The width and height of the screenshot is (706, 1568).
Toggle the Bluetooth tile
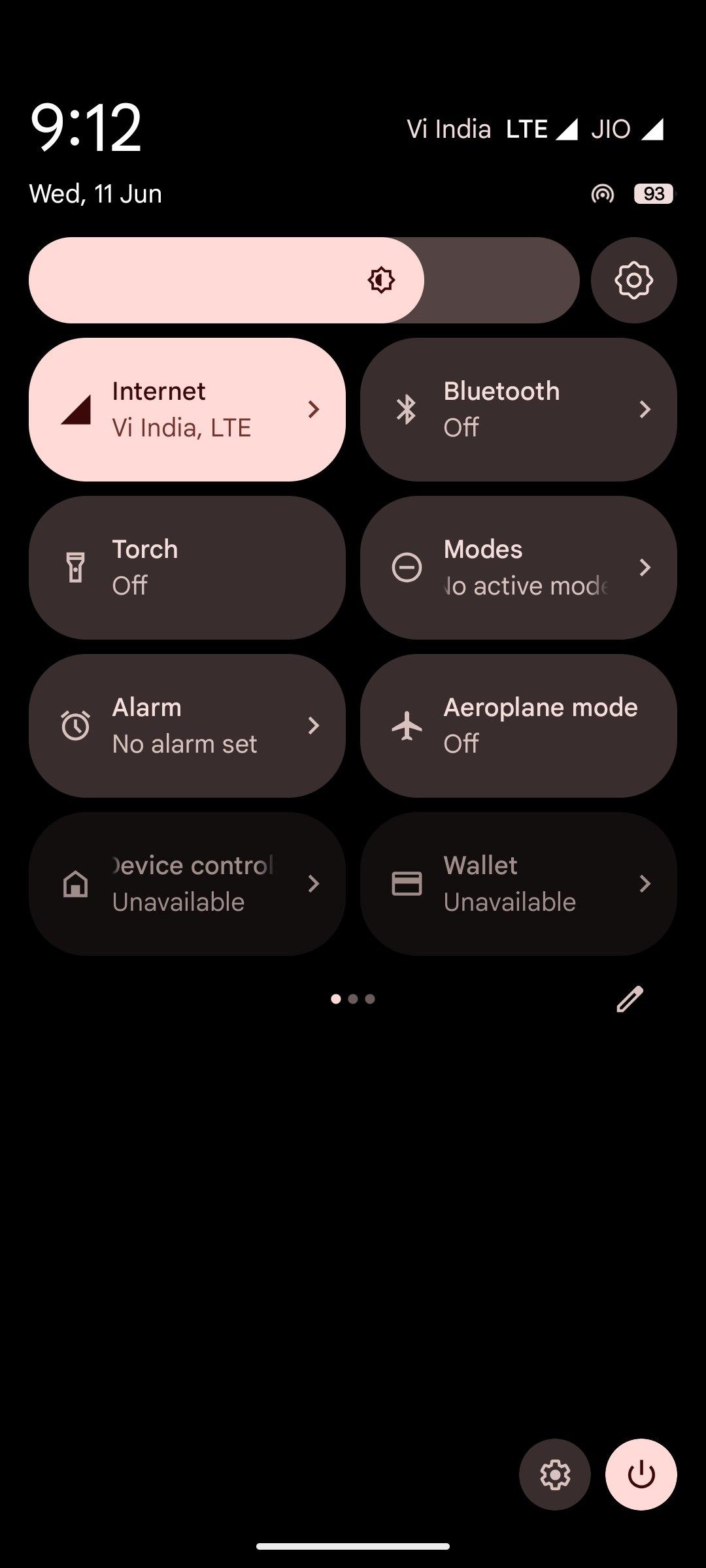point(518,410)
